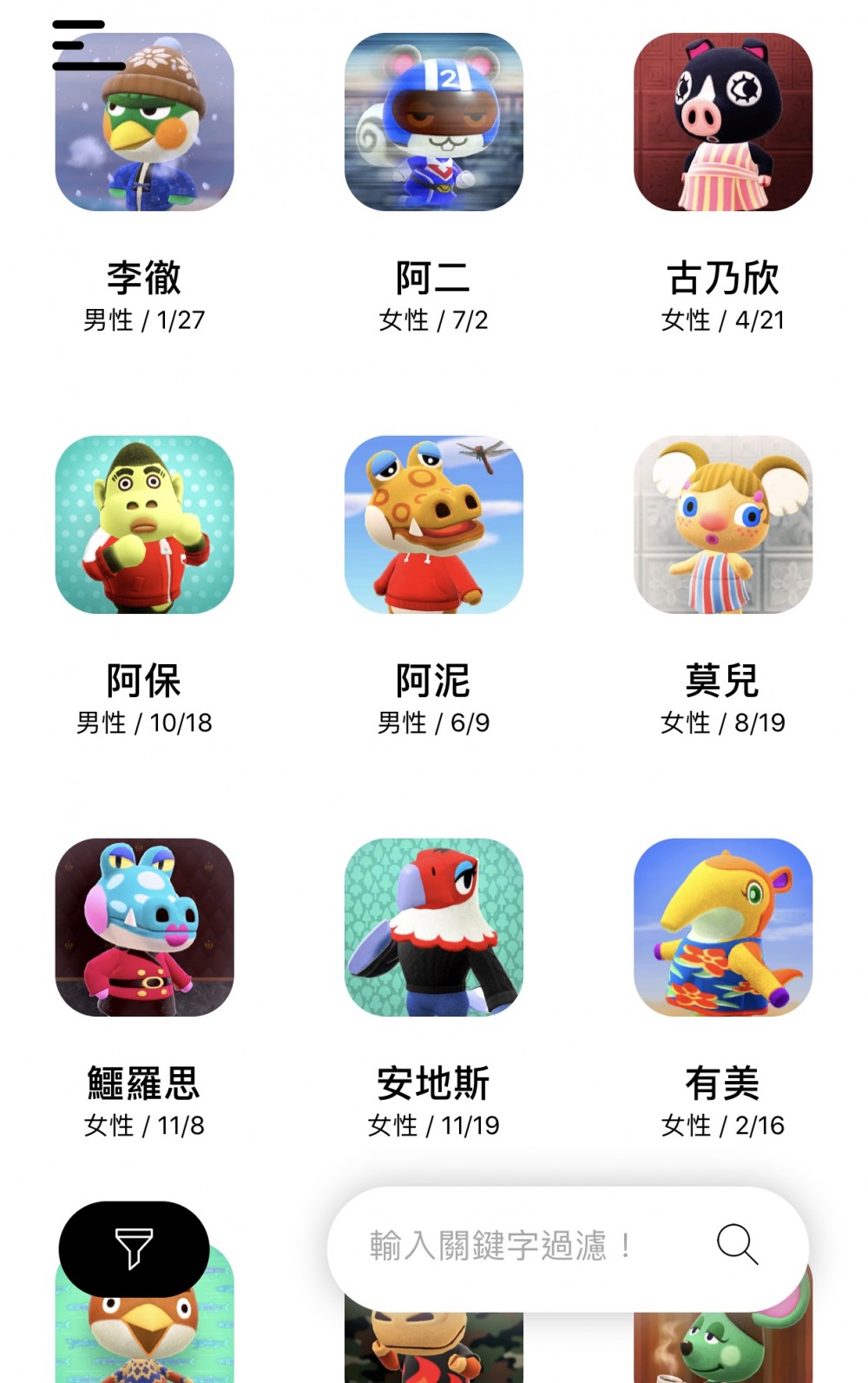The width and height of the screenshot is (868, 1383).
Task: Select the villager 古乃欣
Action: pyautogui.click(x=722, y=123)
